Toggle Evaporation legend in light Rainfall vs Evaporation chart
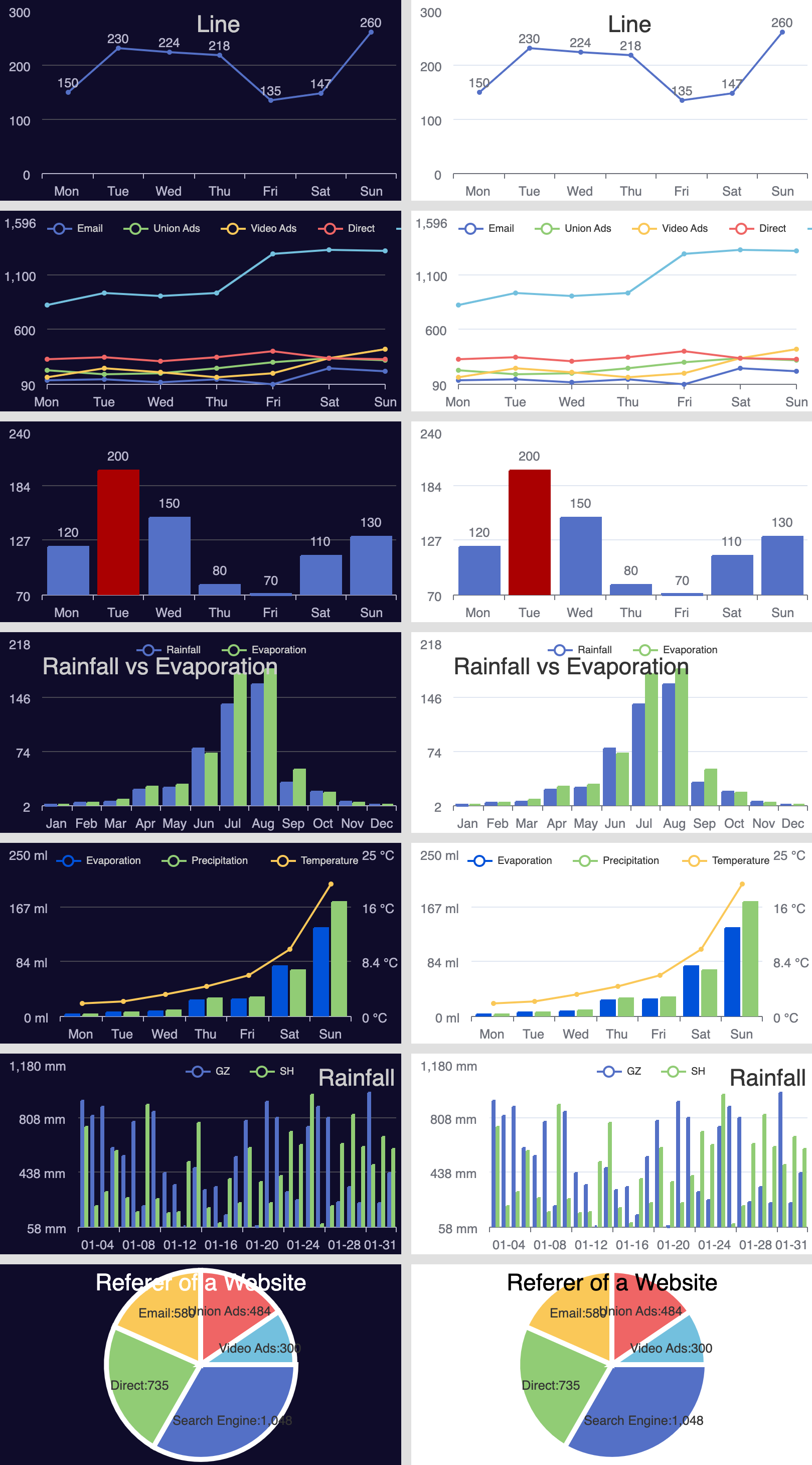Viewport: 812px width, 1465px height. pyautogui.click(x=676, y=650)
